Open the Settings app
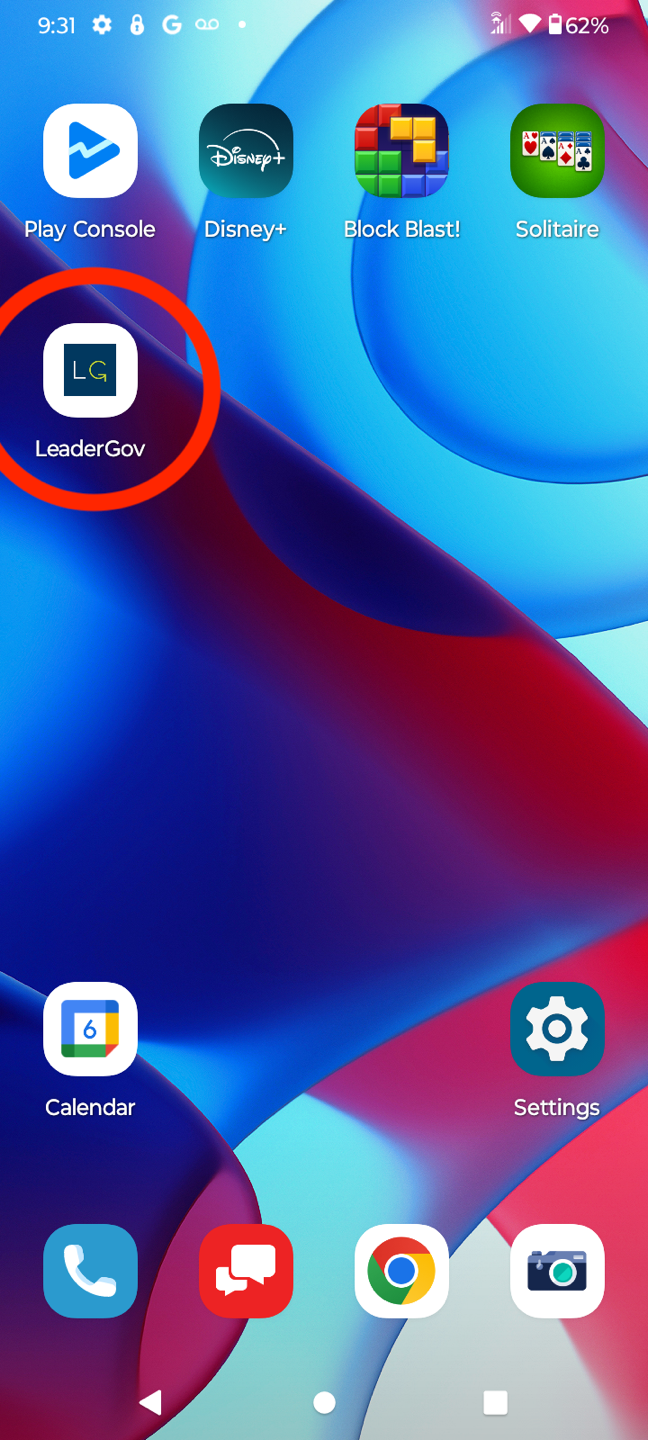The width and height of the screenshot is (648, 1440). tap(557, 1029)
